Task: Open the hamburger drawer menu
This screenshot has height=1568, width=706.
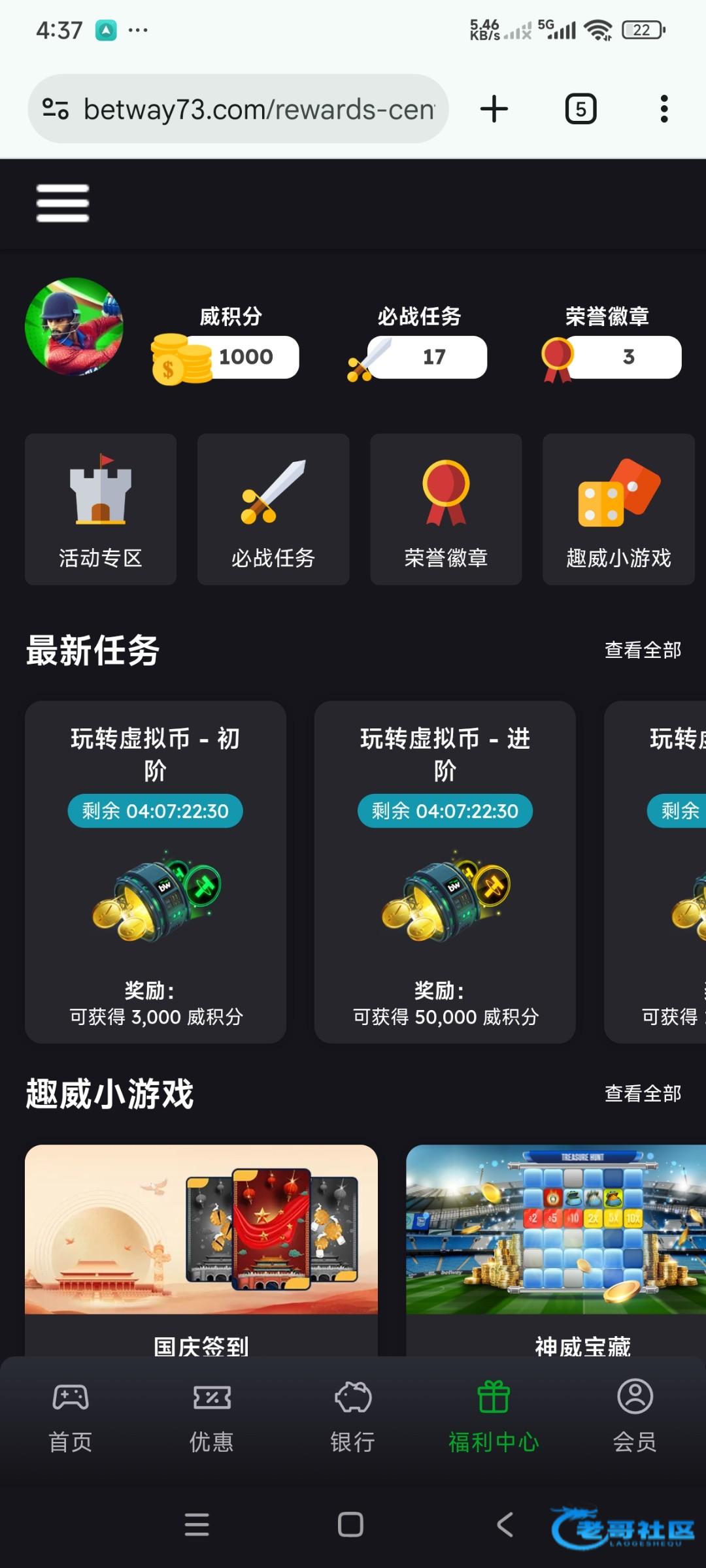Action: point(63,203)
